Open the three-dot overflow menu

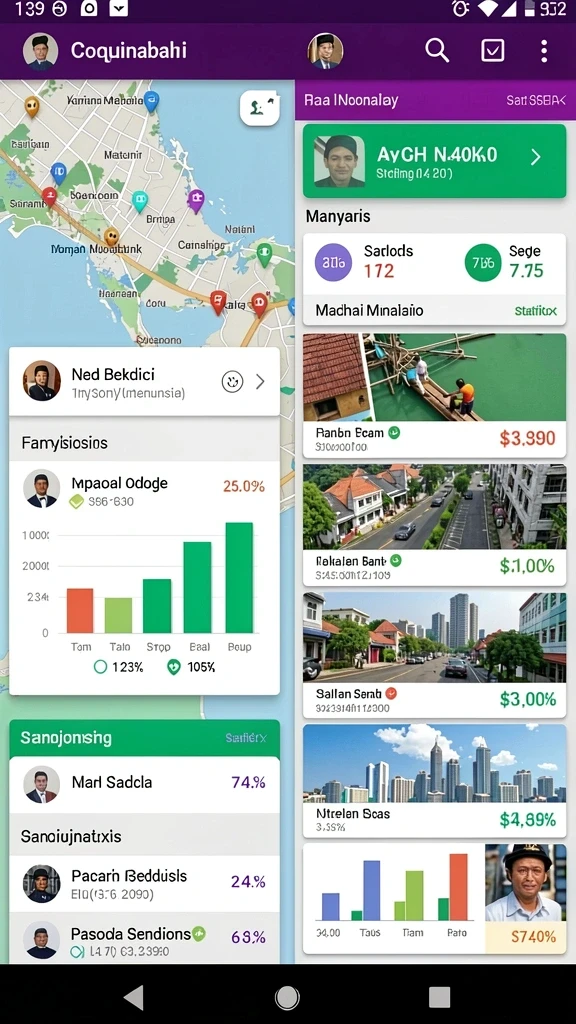tap(543, 50)
